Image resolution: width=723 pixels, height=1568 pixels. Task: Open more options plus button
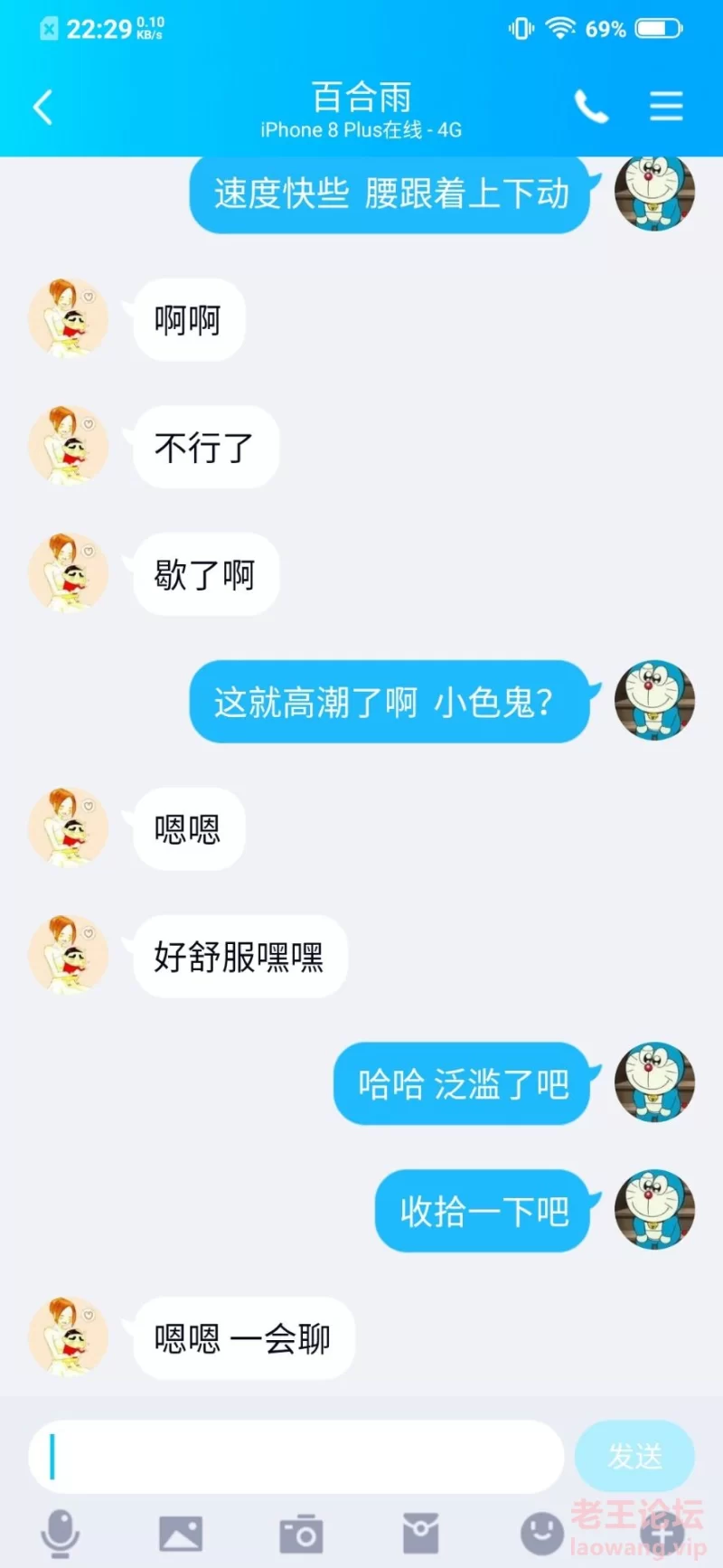662,1534
